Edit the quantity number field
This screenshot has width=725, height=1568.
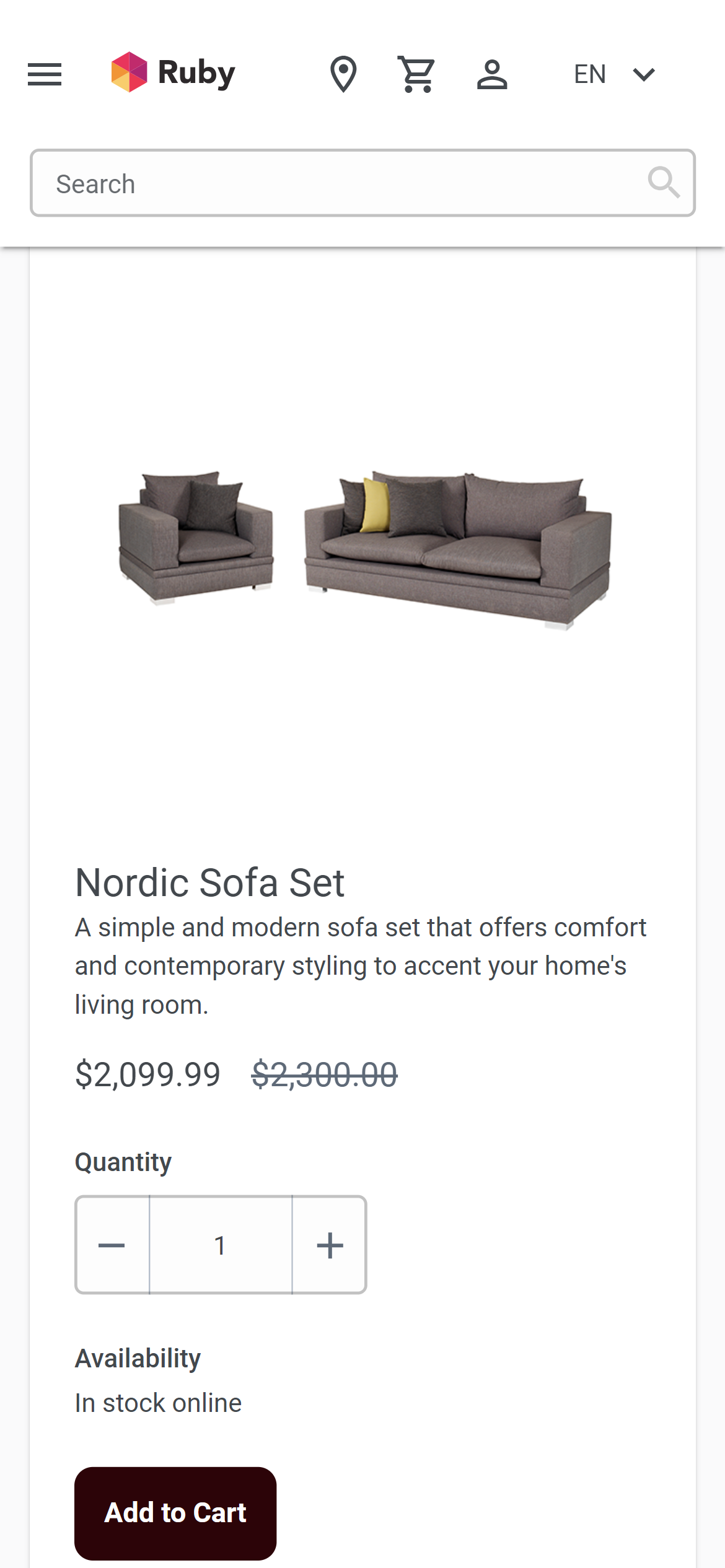221,1245
